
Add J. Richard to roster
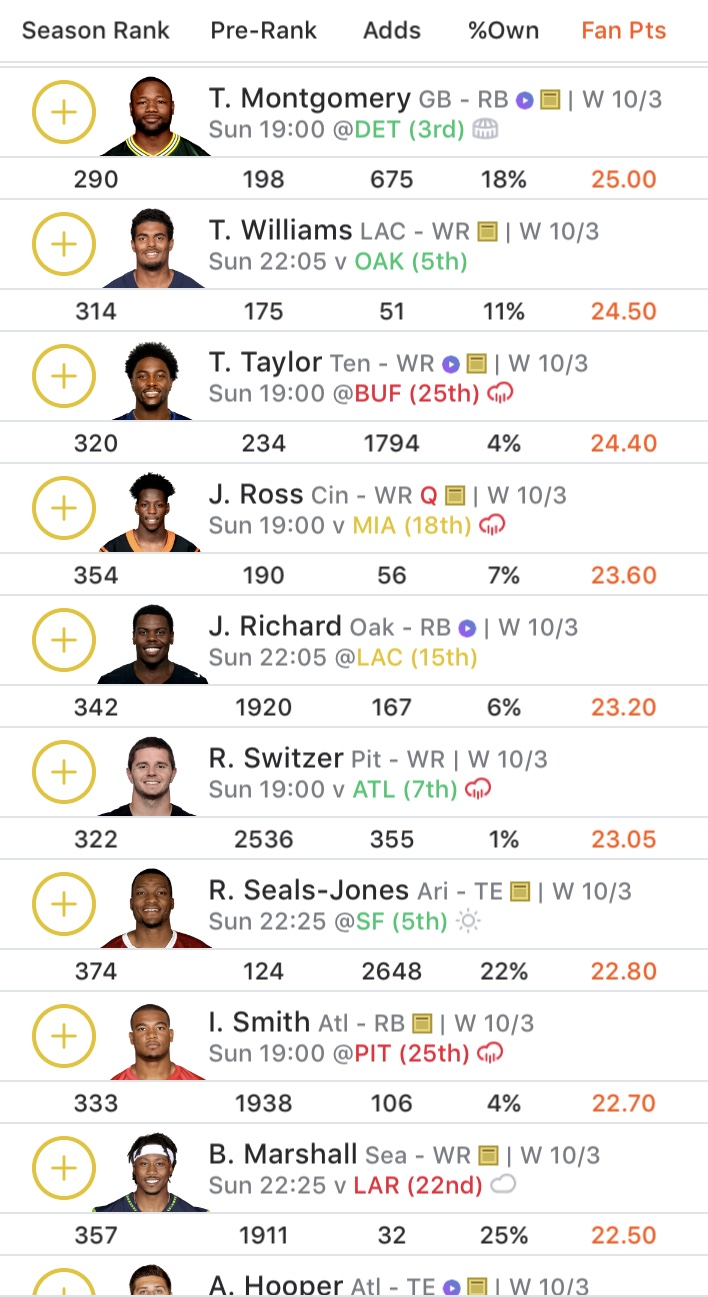[x=64, y=640]
